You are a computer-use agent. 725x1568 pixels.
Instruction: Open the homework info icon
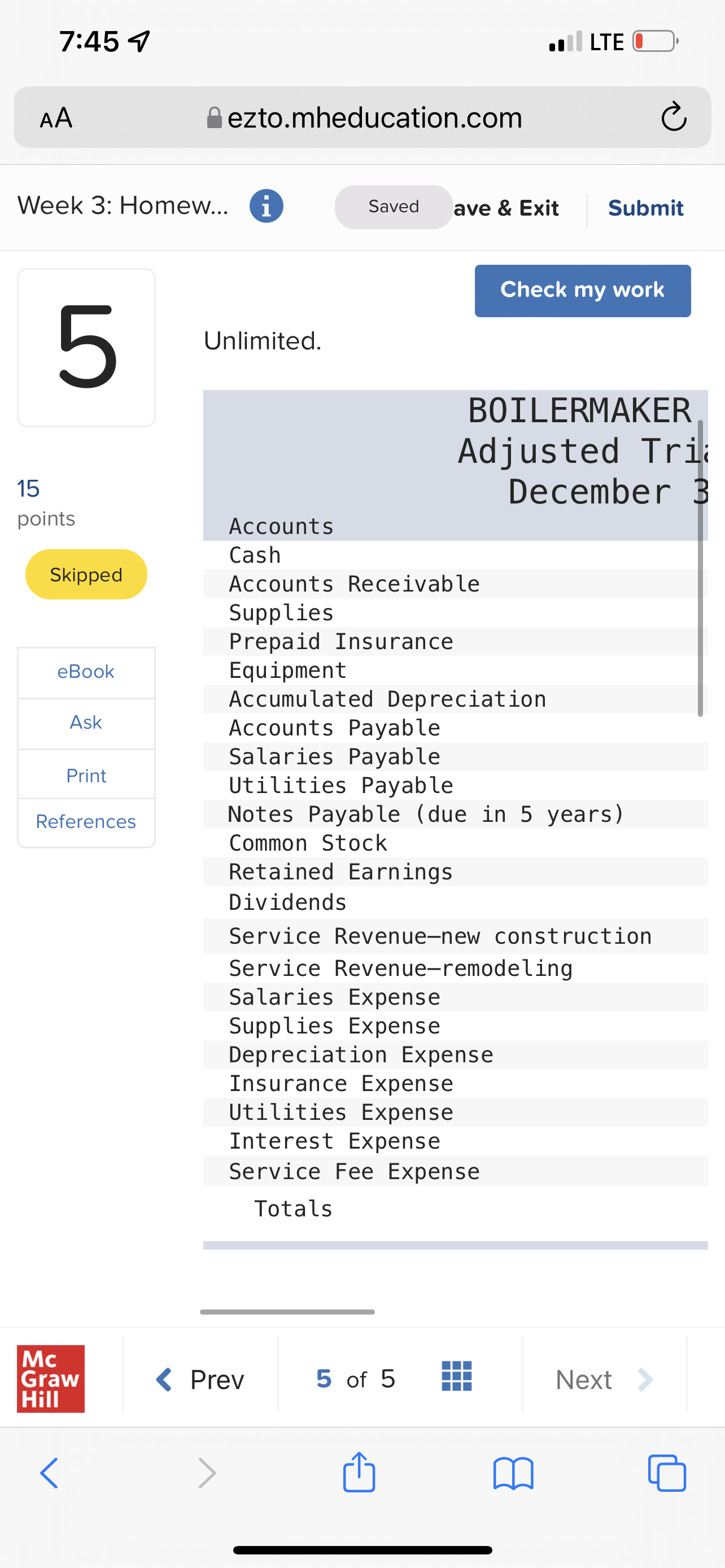click(x=266, y=207)
